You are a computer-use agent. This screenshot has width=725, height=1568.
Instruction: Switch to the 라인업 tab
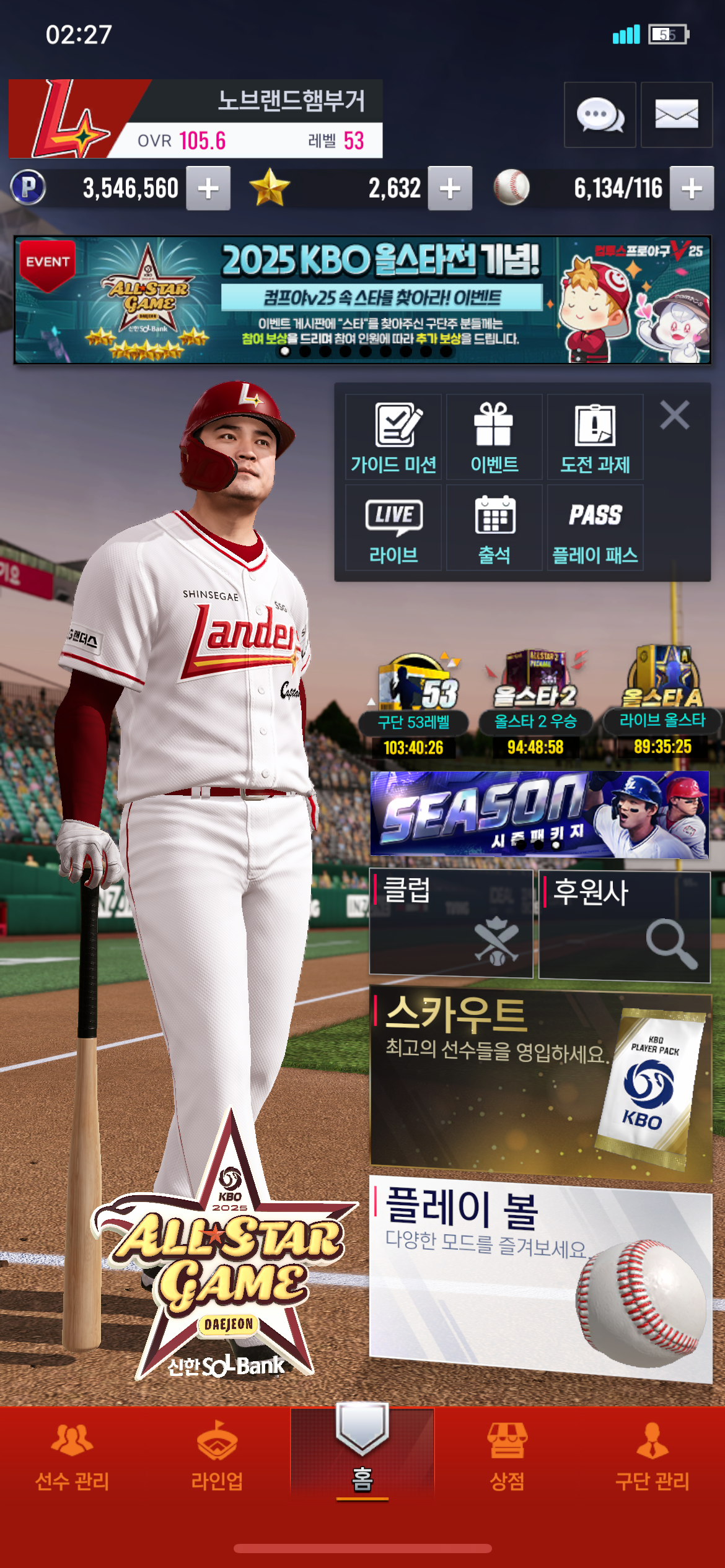click(217, 1457)
